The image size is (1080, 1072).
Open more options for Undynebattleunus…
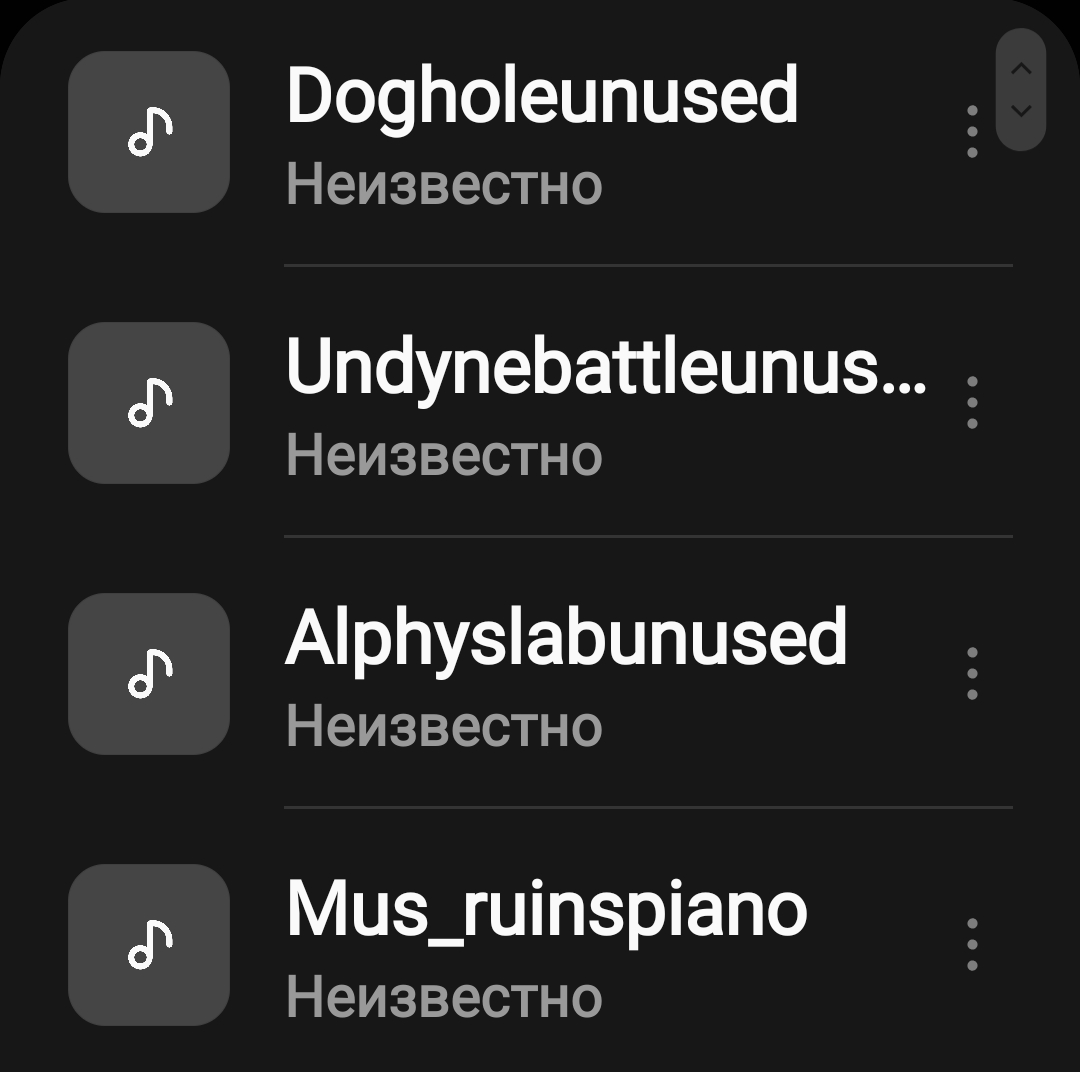[x=972, y=402]
